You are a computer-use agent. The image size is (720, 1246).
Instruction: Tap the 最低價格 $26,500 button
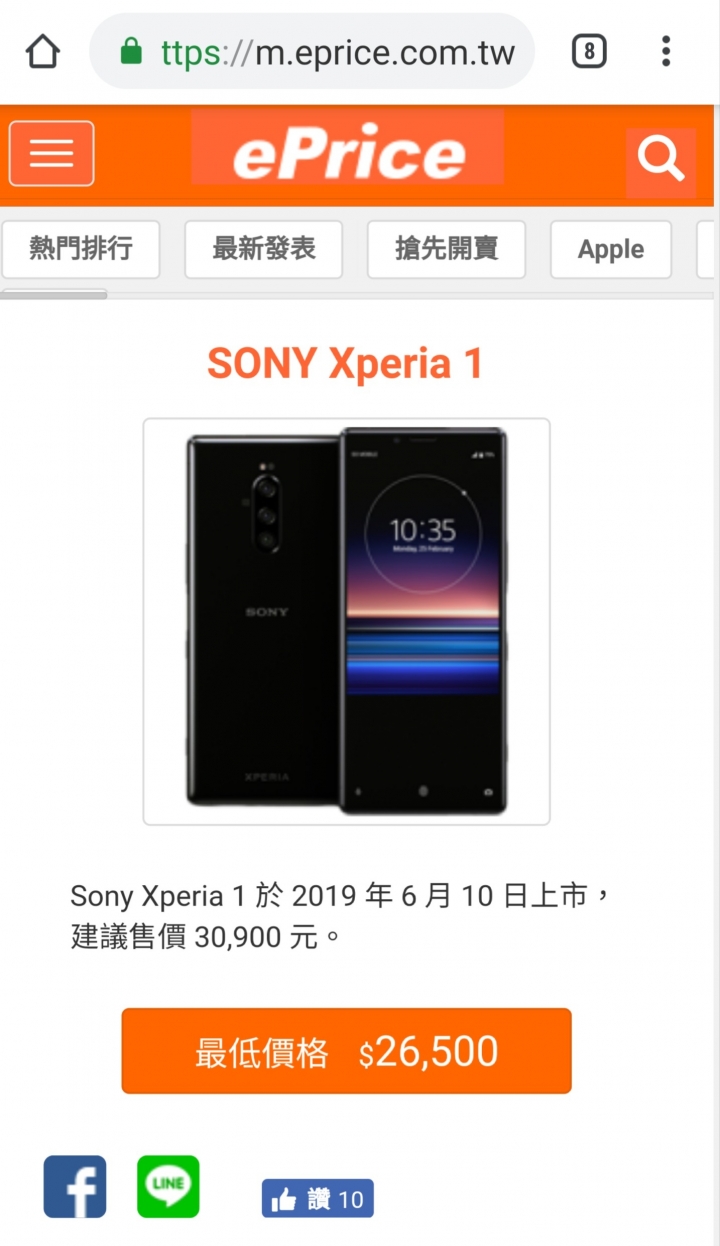tap(346, 1051)
